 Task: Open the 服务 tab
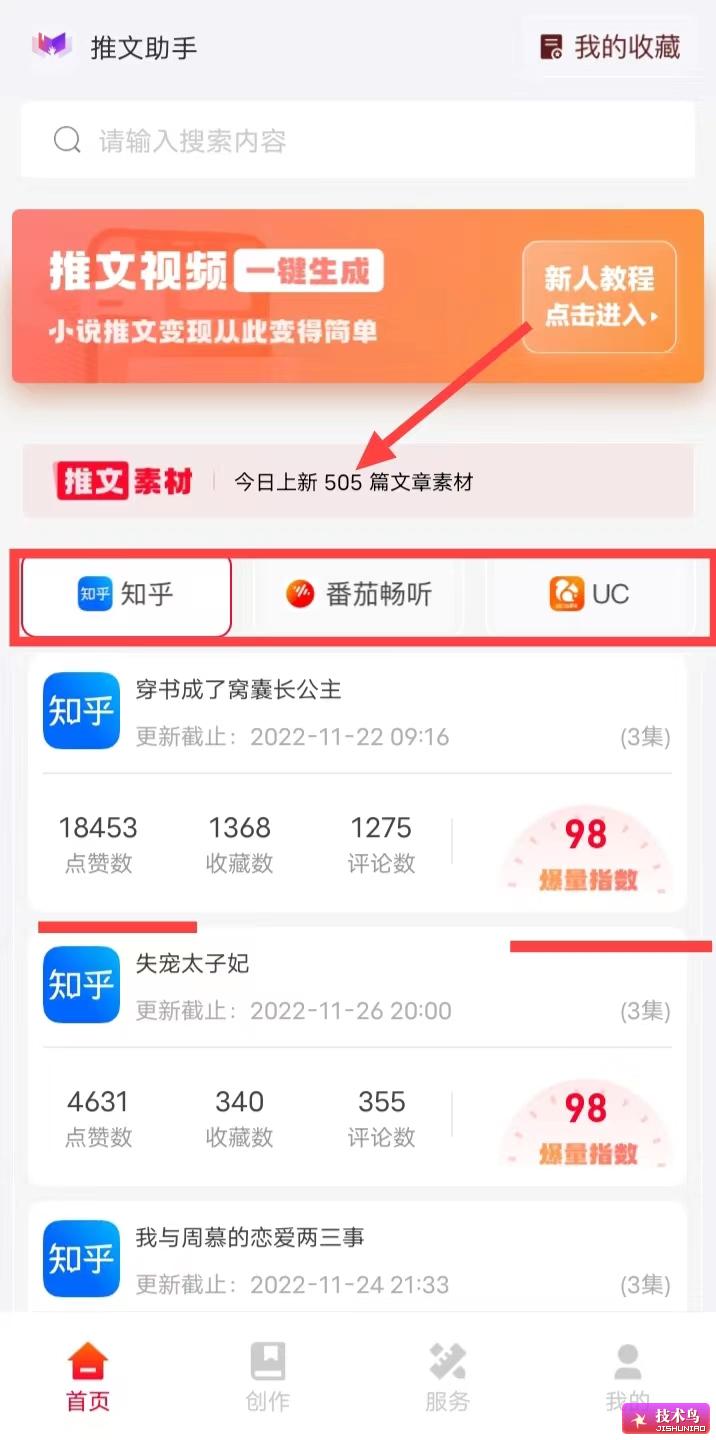[447, 1377]
